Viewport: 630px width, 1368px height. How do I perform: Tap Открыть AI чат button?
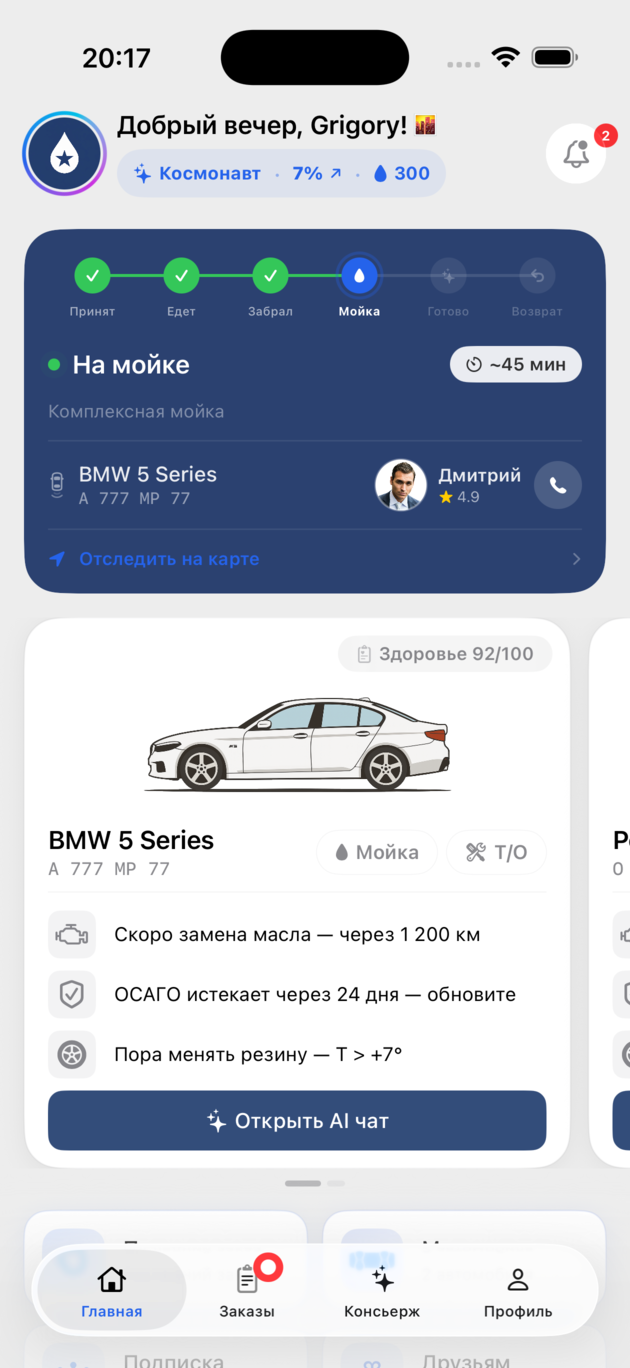tap(297, 1121)
